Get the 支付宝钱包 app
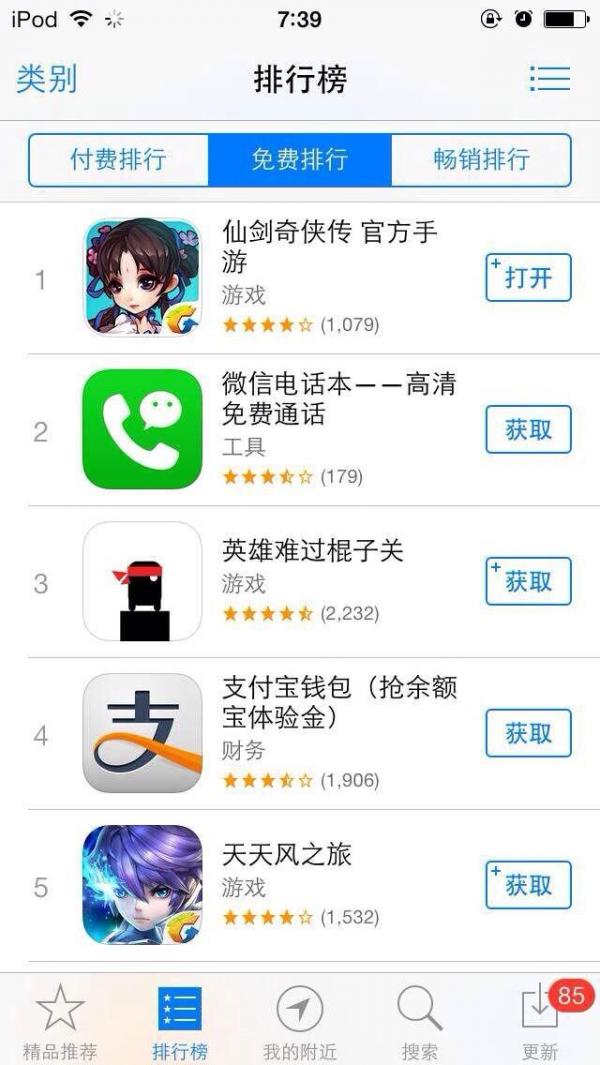The image size is (600, 1065). (x=528, y=733)
